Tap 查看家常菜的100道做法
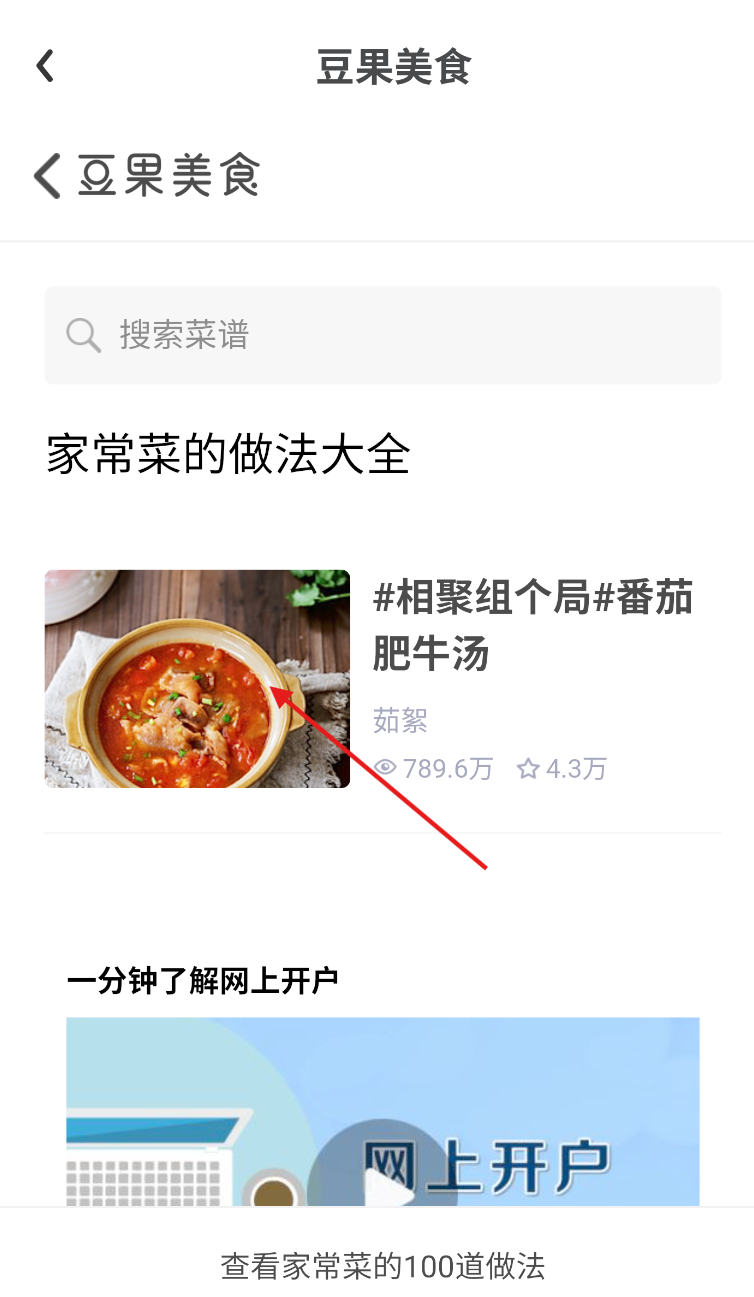This screenshot has height=1297, width=754. [382, 1265]
